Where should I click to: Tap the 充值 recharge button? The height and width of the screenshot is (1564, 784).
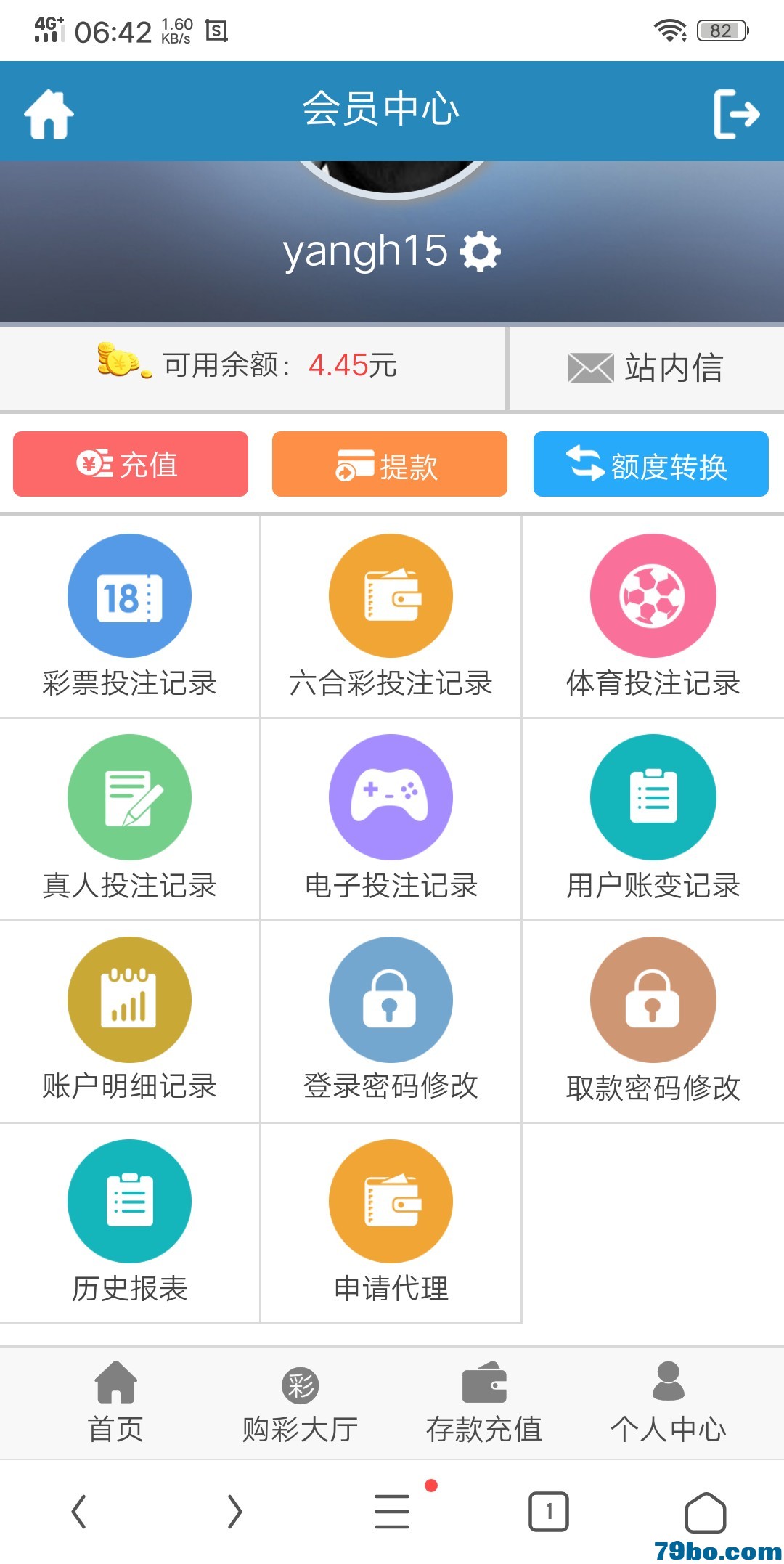pos(131,464)
